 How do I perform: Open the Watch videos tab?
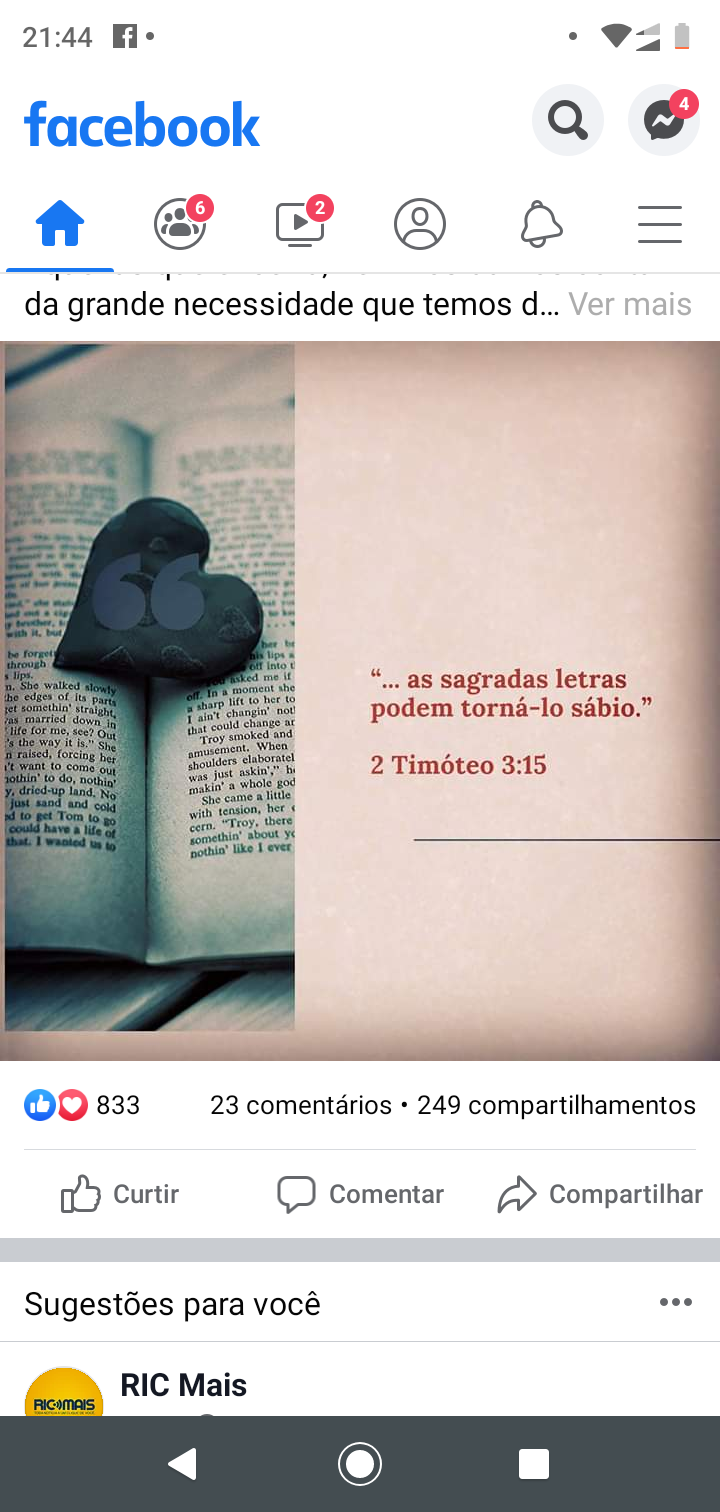300,223
